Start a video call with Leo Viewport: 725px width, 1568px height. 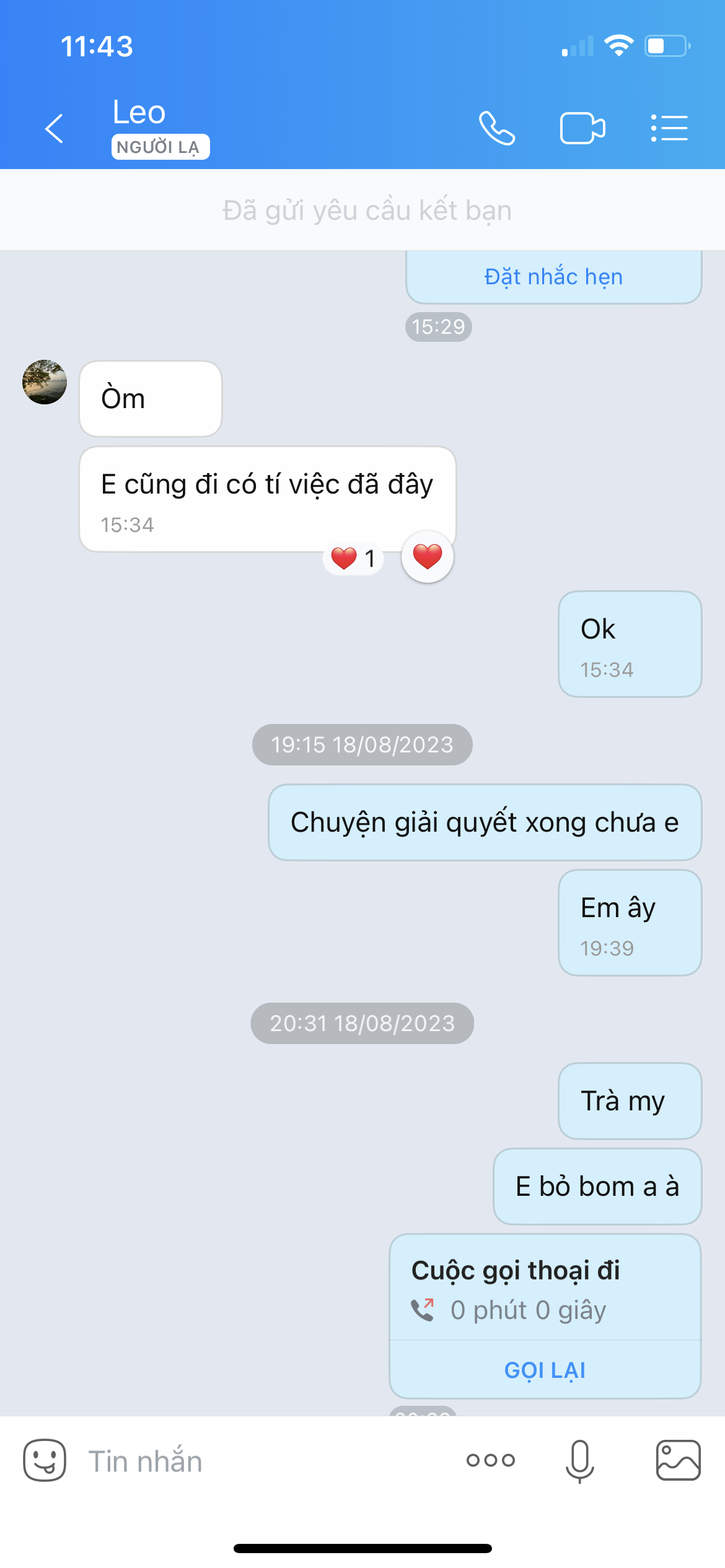582,128
